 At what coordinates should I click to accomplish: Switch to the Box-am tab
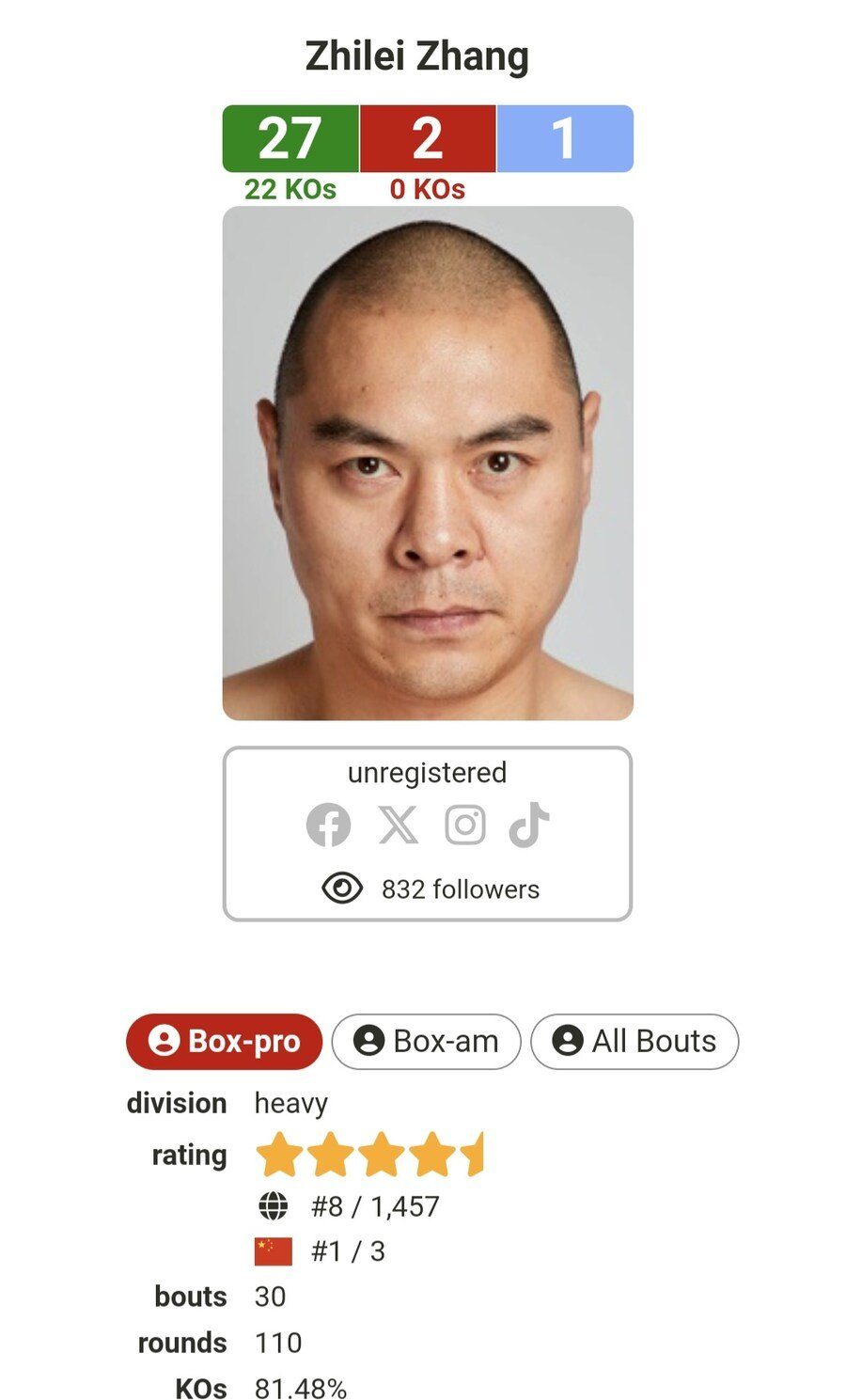click(426, 1041)
